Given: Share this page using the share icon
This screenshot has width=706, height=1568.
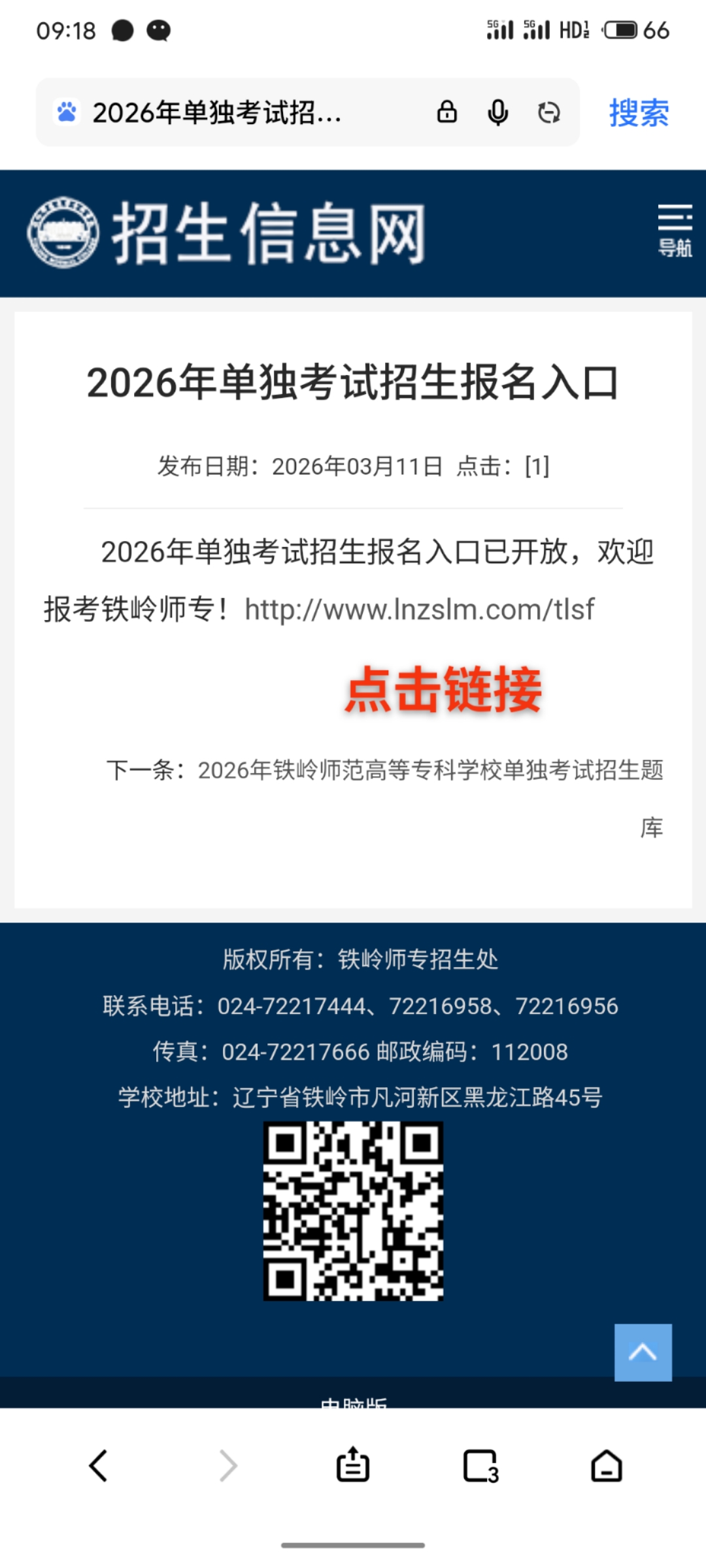Looking at the screenshot, I should pyautogui.click(x=353, y=1465).
